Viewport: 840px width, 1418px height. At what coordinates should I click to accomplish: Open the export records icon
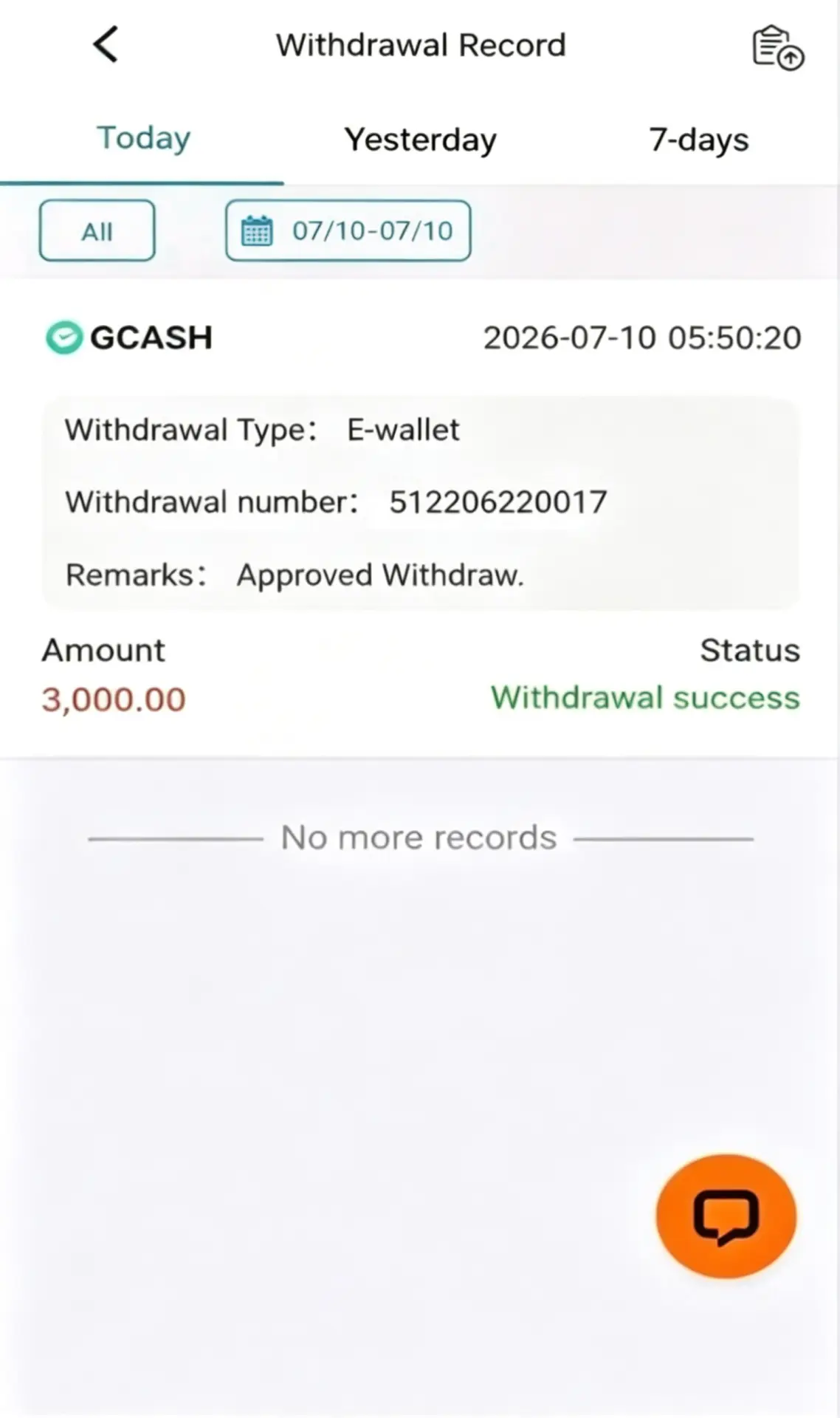pyautogui.click(x=778, y=47)
